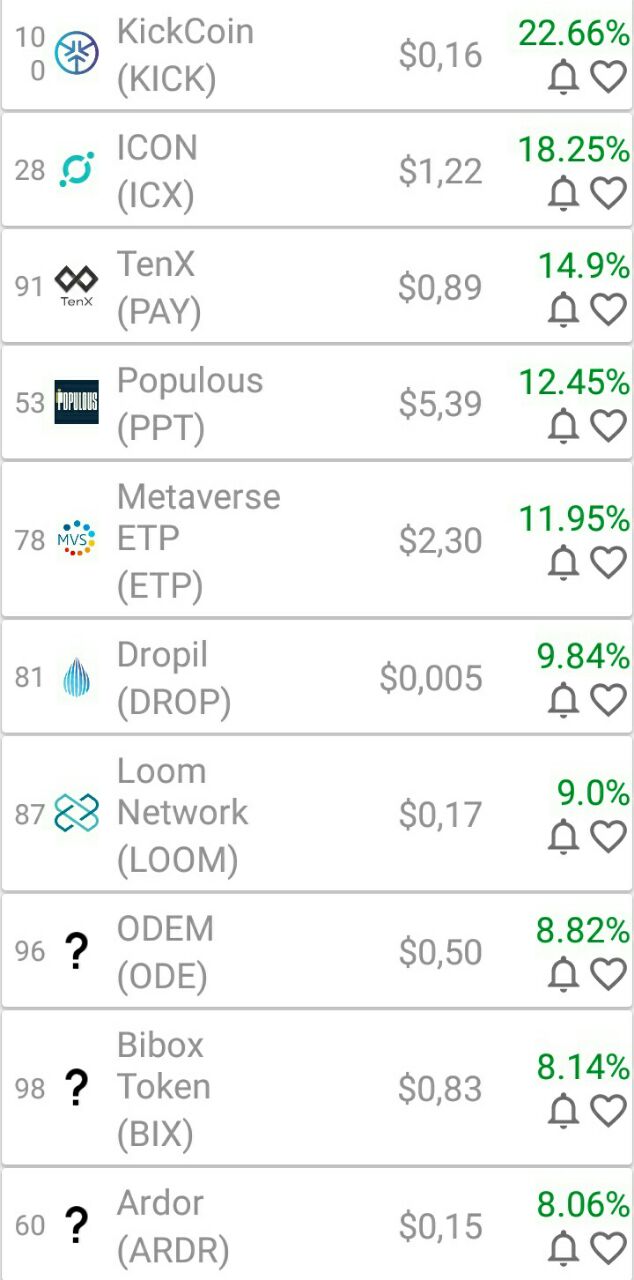Set a price alert bell for KickCoin
Viewport: 634px width, 1280px height.
tap(564, 77)
